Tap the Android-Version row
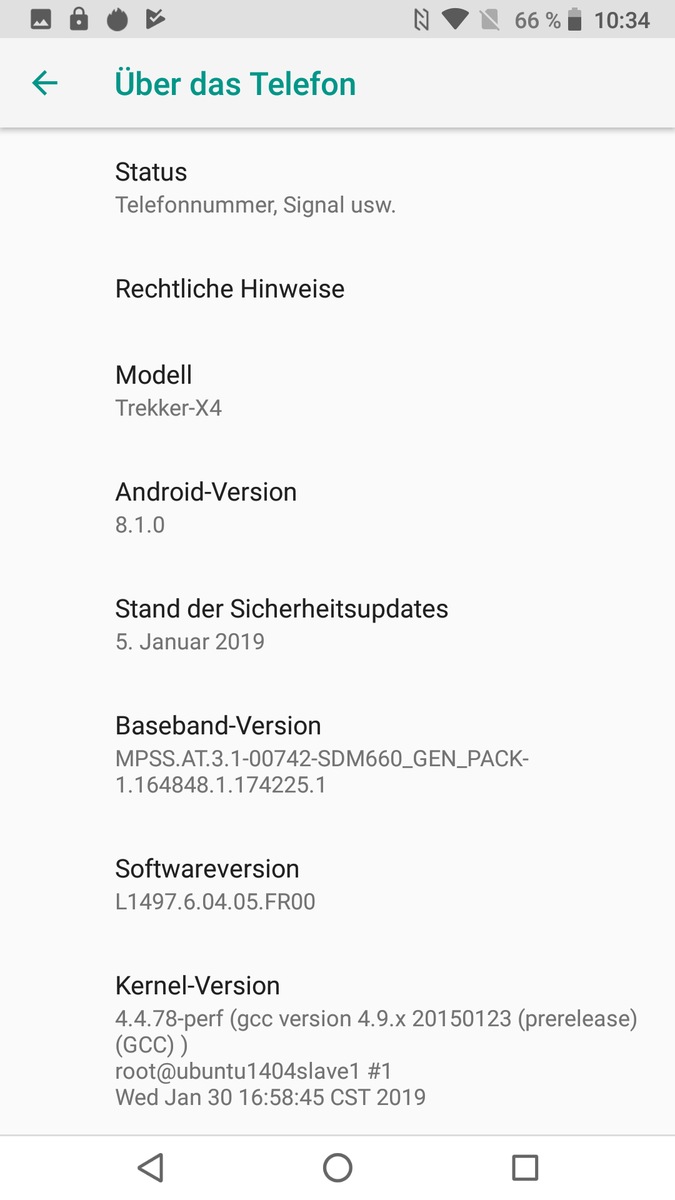Image resolution: width=675 pixels, height=1200 pixels. pos(337,507)
